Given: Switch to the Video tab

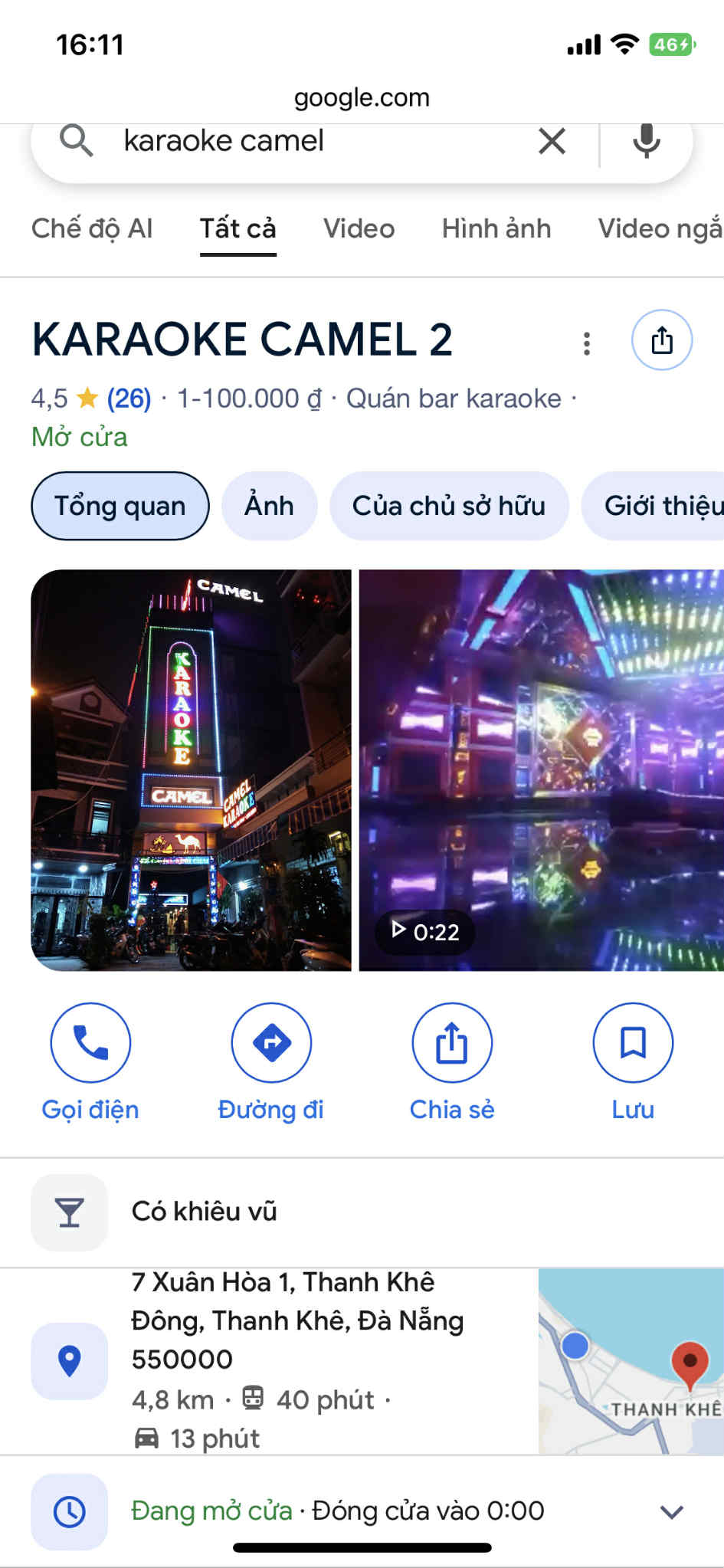Looking at the screenshot, I should coord(359,228).
